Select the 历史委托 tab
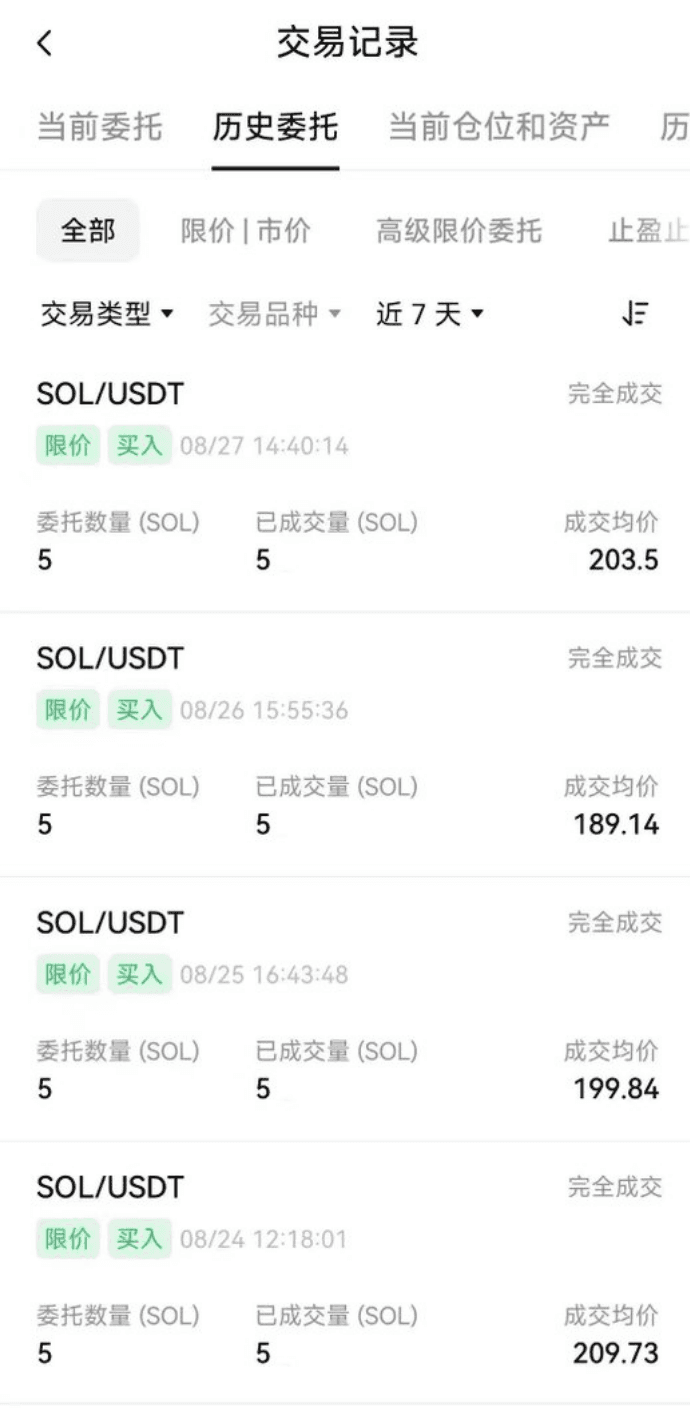This screenshot has width=690, height=1420. [x=275, y=128]
